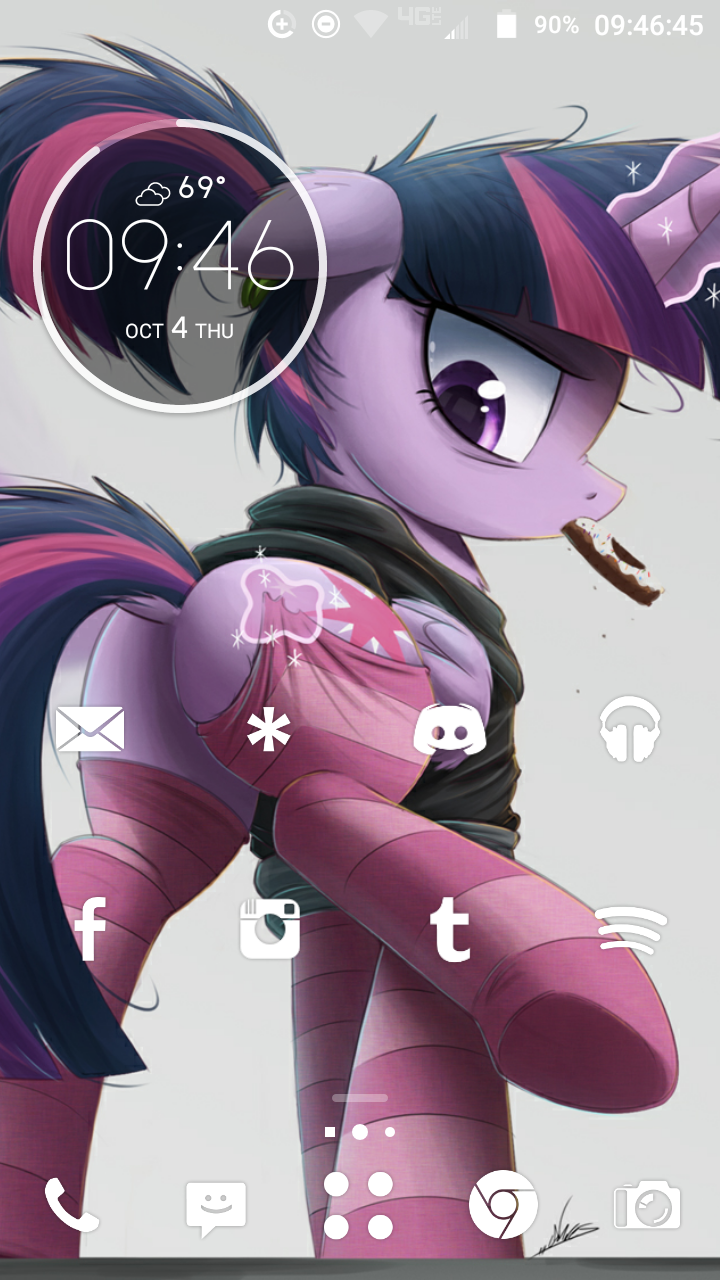
Task: Launch the Spotify app
Action: click(631, 929)
